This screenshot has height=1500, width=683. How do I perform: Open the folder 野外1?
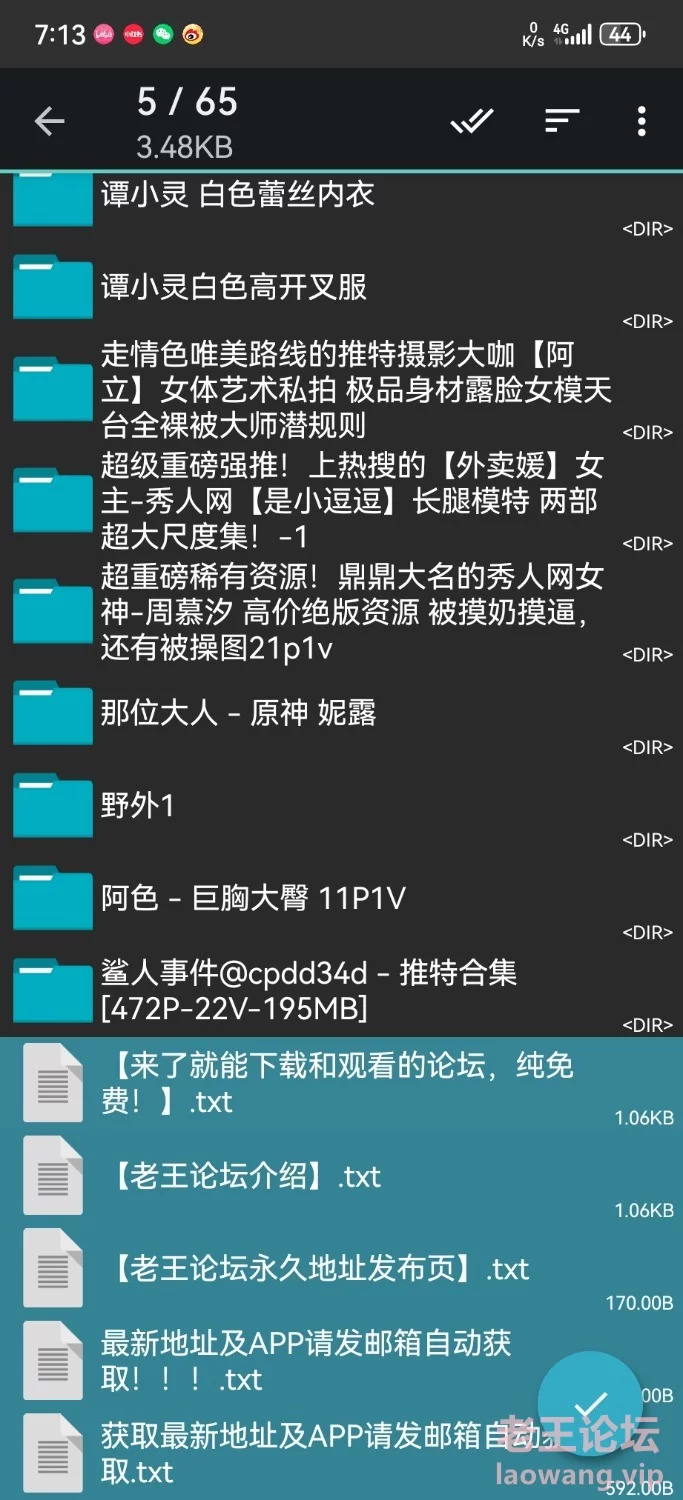pos(341,806)
